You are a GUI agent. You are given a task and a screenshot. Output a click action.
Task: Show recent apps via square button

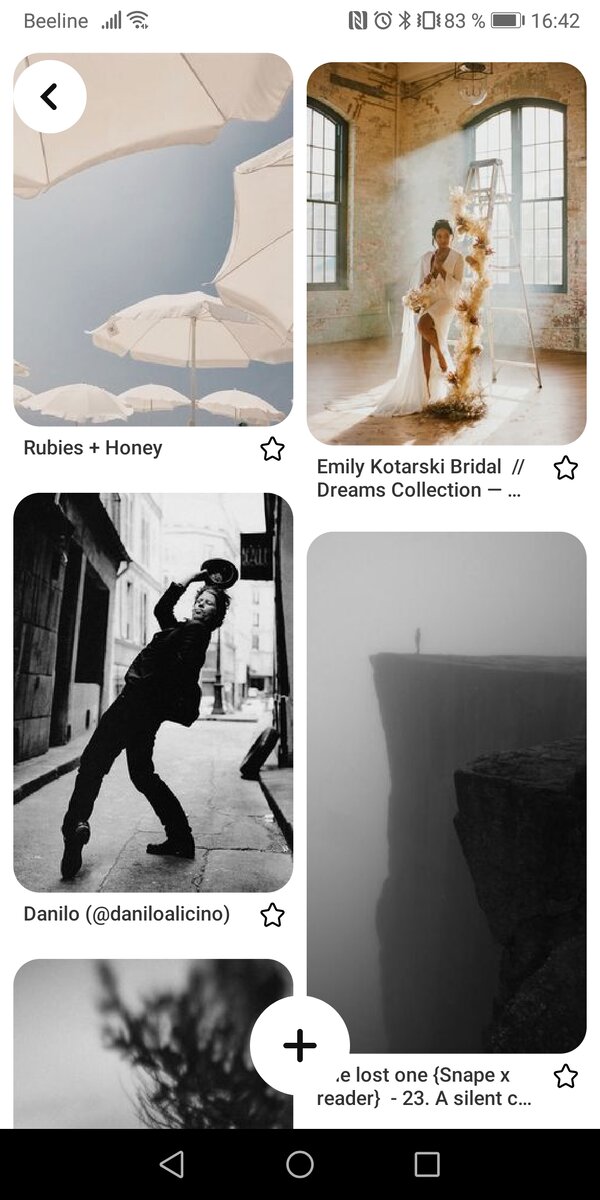(x=427, y=1164)
